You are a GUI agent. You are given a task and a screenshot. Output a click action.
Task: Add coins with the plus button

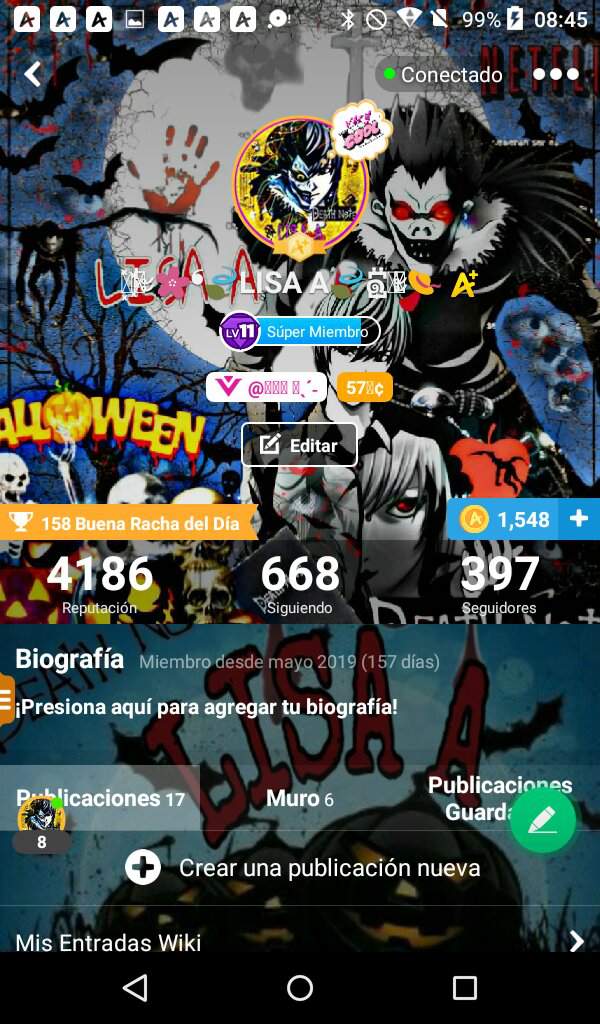(578, 519)
